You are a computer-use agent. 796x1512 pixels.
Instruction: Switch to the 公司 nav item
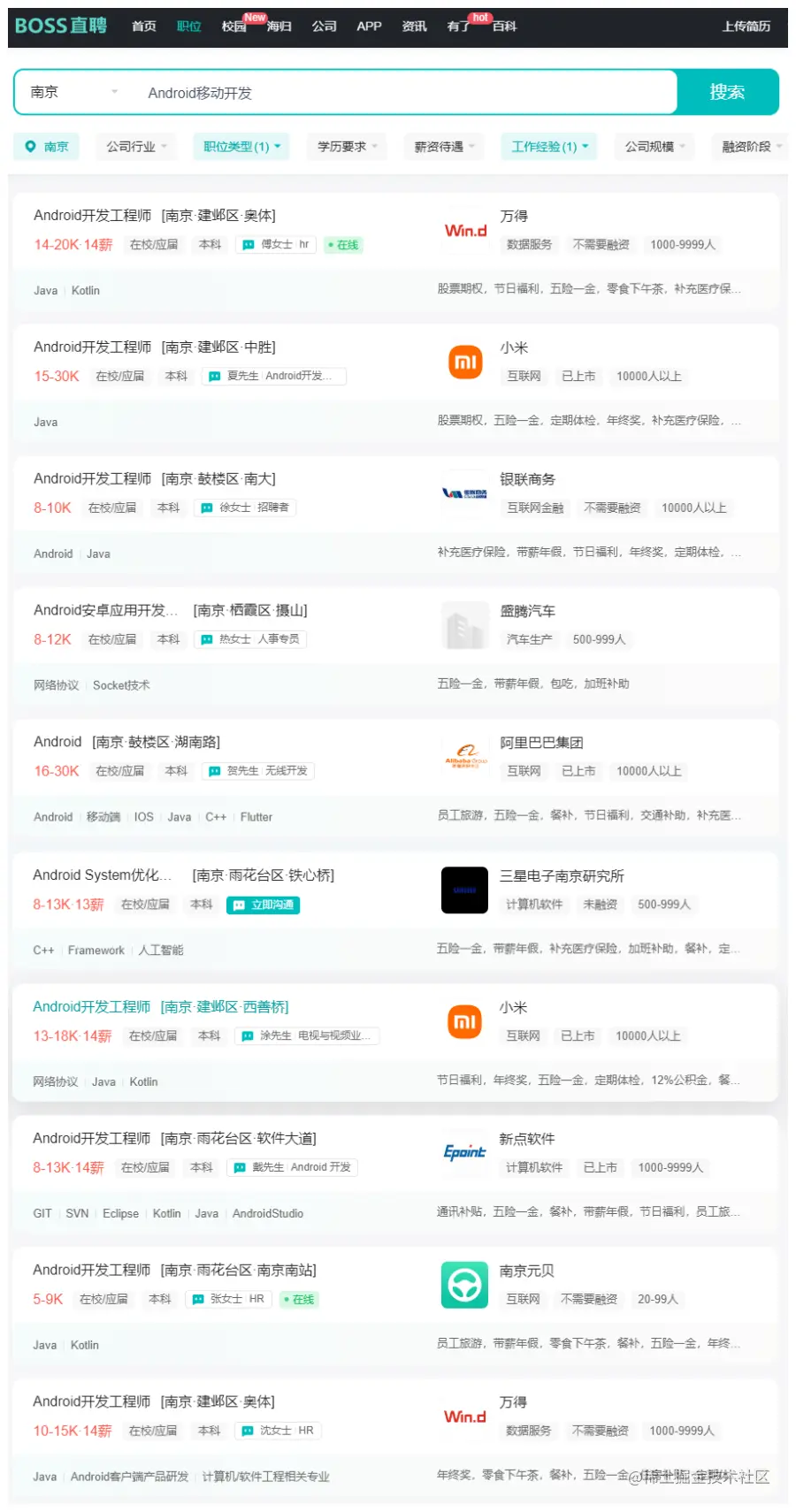pos(324,27)
